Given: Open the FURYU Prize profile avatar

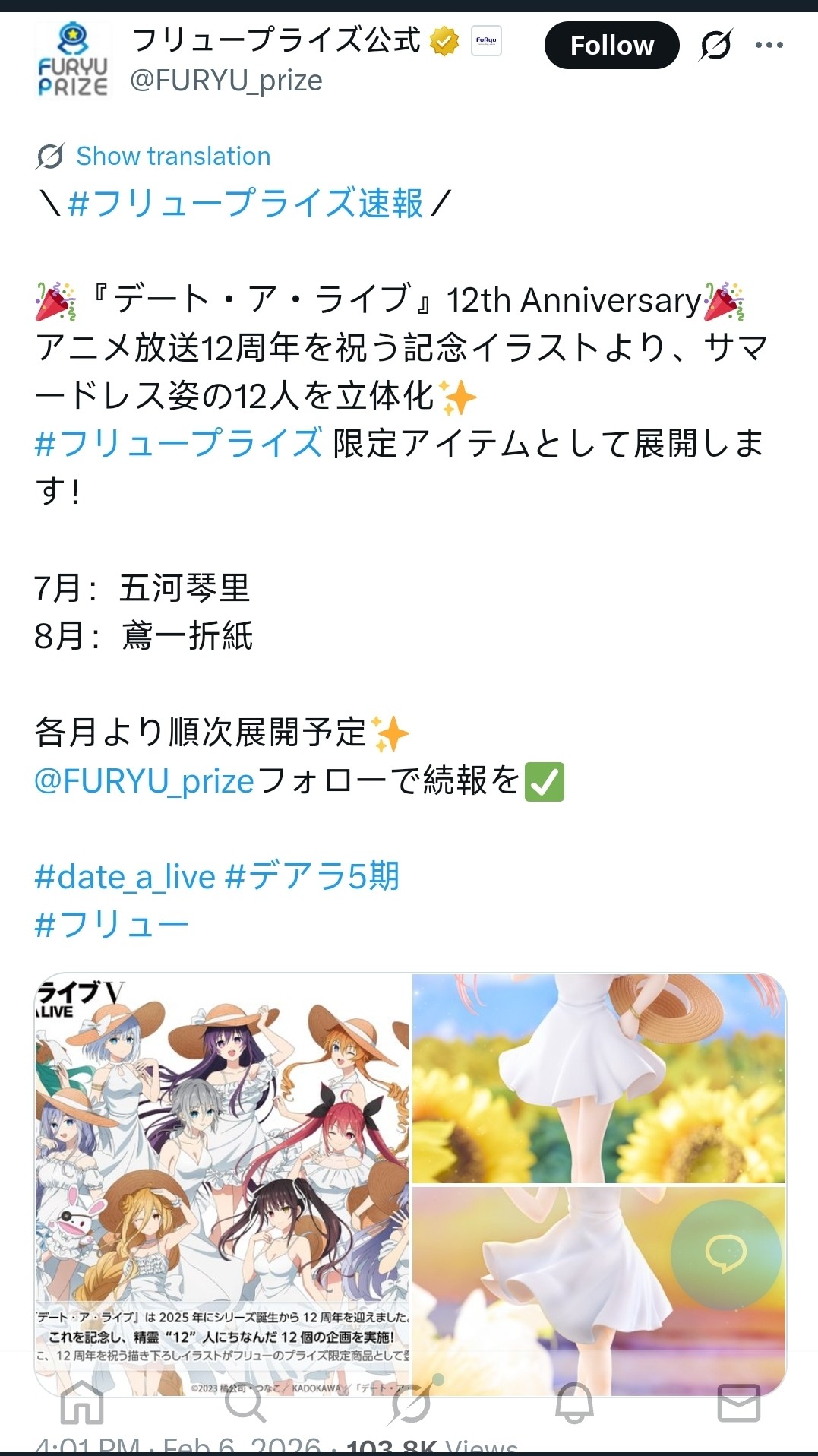Looking at the screenshot, I should pyautogui.click(x=73, y=61).
